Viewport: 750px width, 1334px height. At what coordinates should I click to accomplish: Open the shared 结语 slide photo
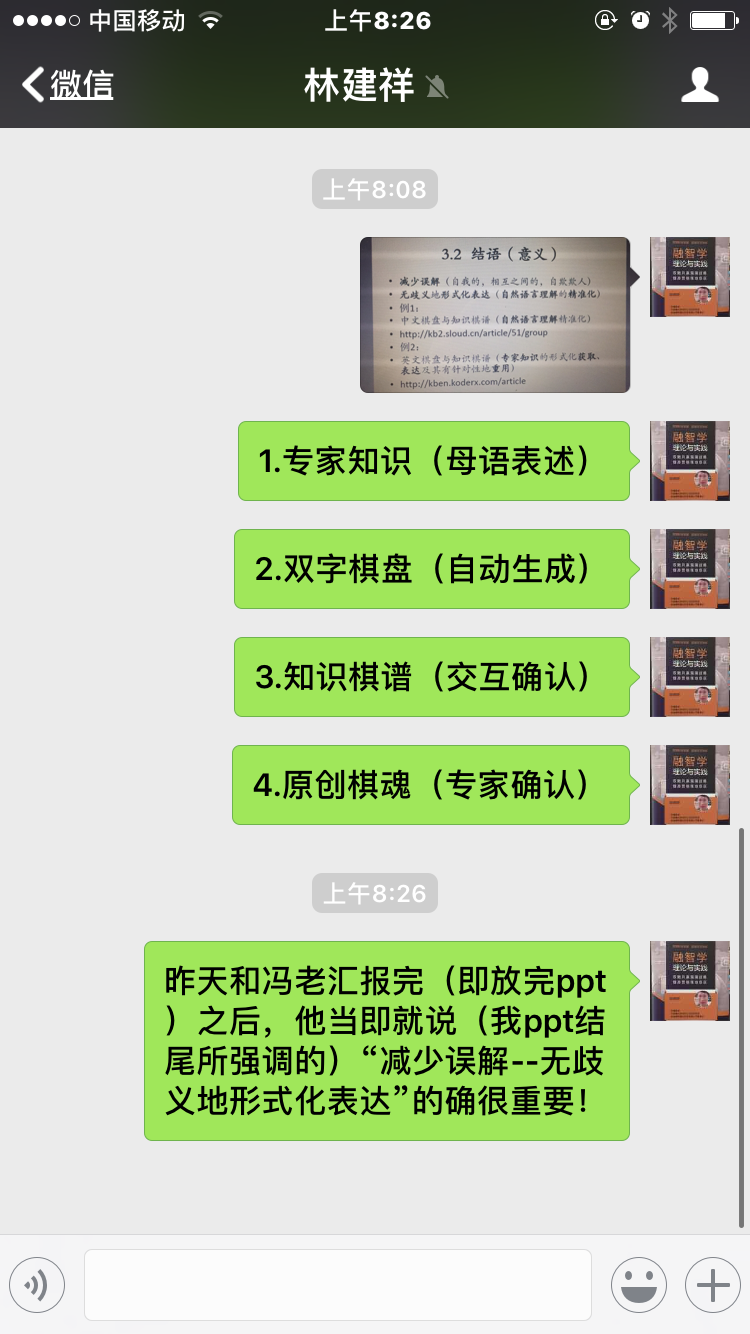point(495,315)
